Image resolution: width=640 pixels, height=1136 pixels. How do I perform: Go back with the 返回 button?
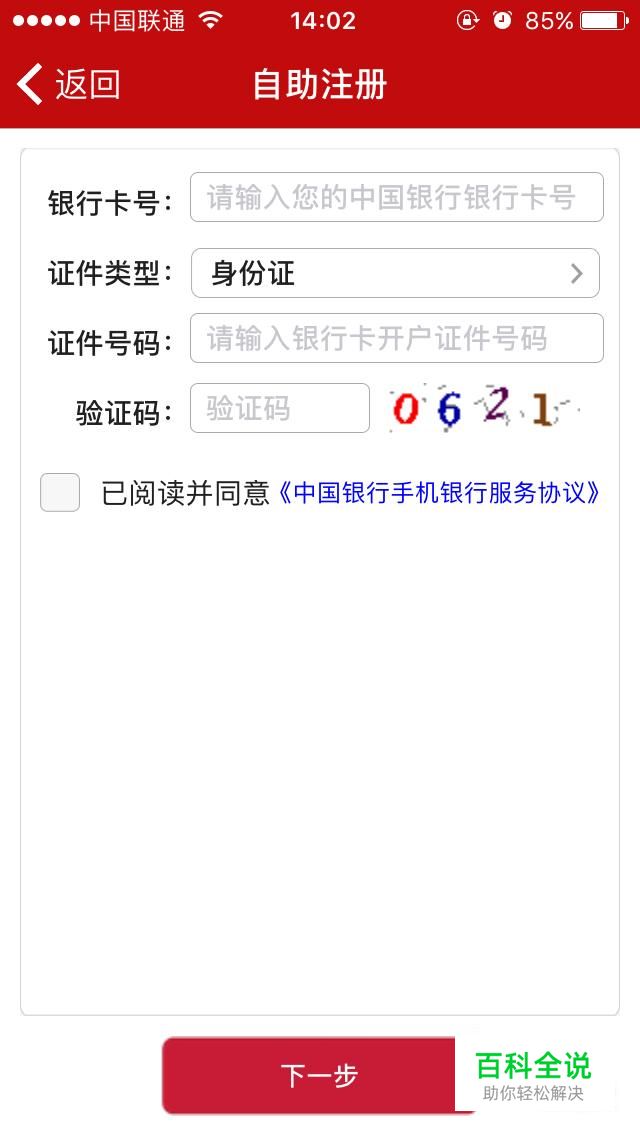click(x=68, y=84)
